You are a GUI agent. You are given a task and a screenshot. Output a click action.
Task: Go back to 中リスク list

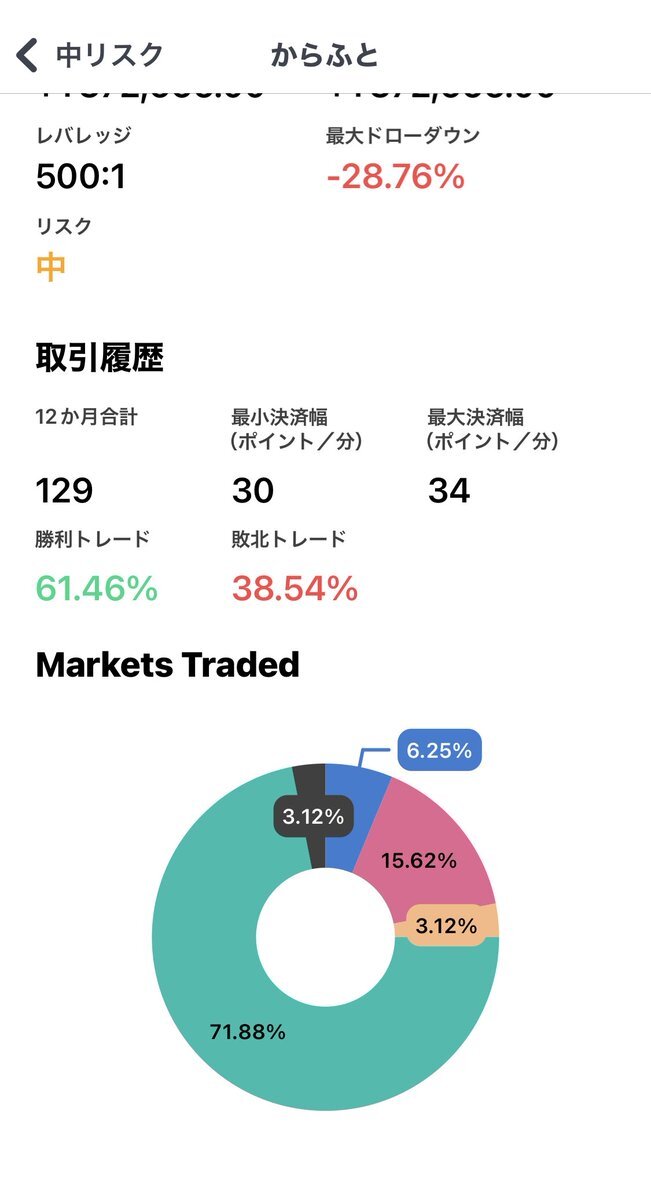point(90,55)
